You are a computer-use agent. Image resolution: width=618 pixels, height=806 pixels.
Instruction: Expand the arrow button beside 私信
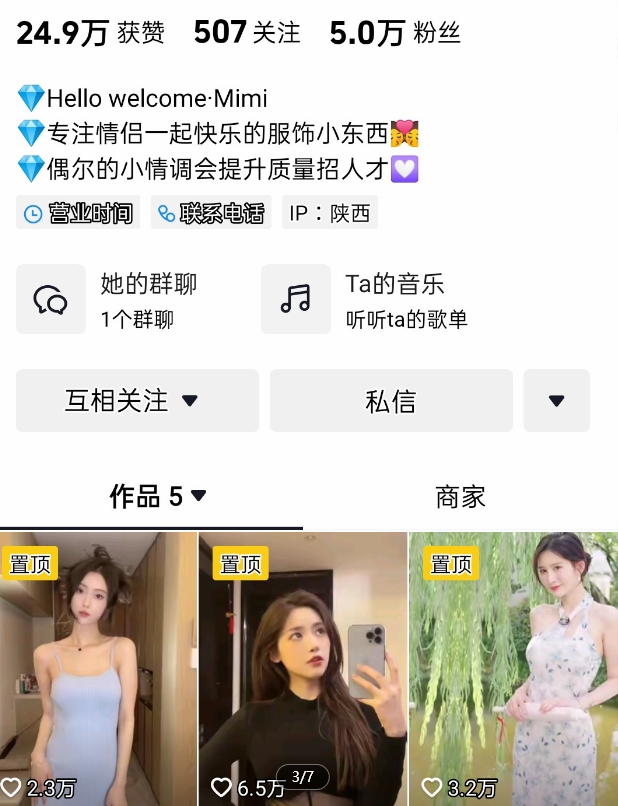[557, 401]
